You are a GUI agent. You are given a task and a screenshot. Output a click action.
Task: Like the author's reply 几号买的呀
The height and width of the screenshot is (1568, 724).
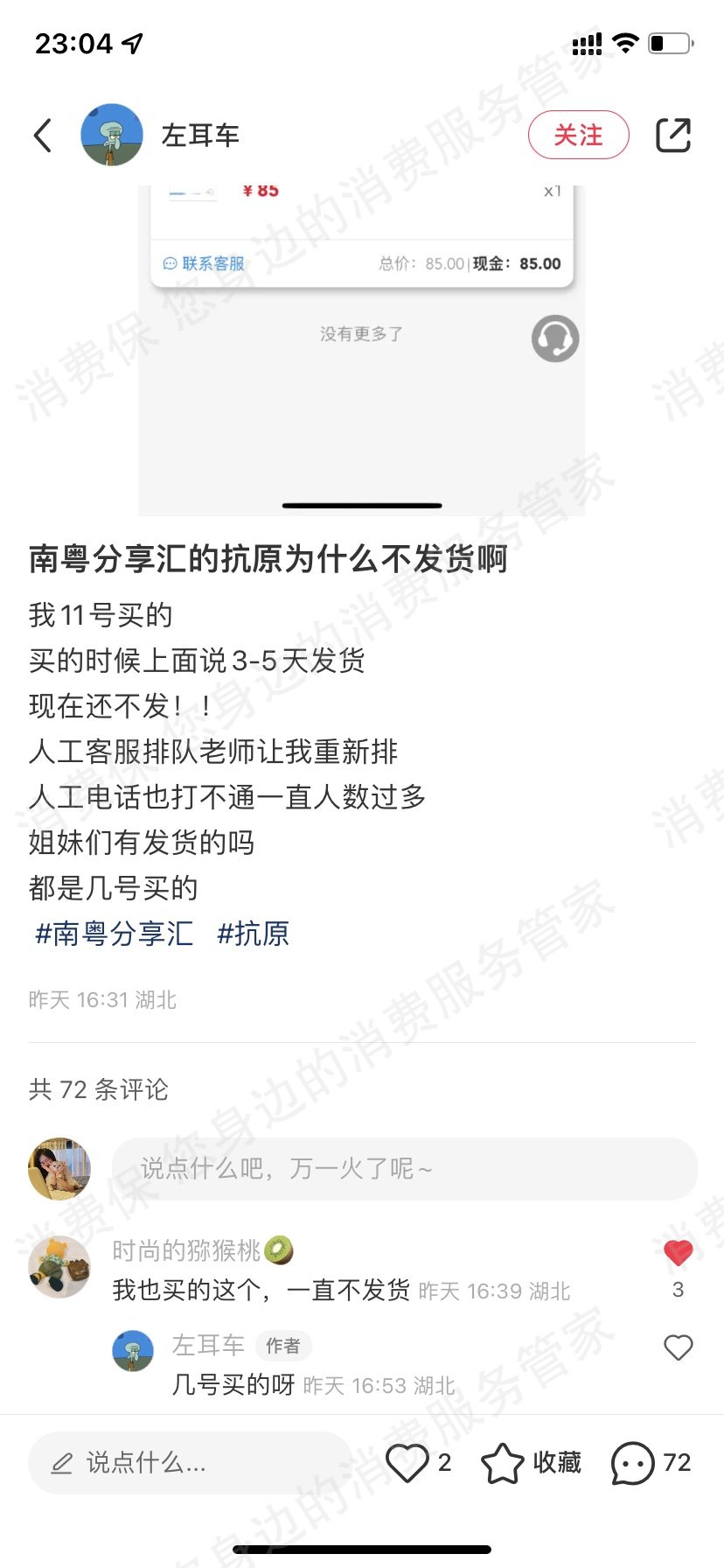tap(678, 1347)
